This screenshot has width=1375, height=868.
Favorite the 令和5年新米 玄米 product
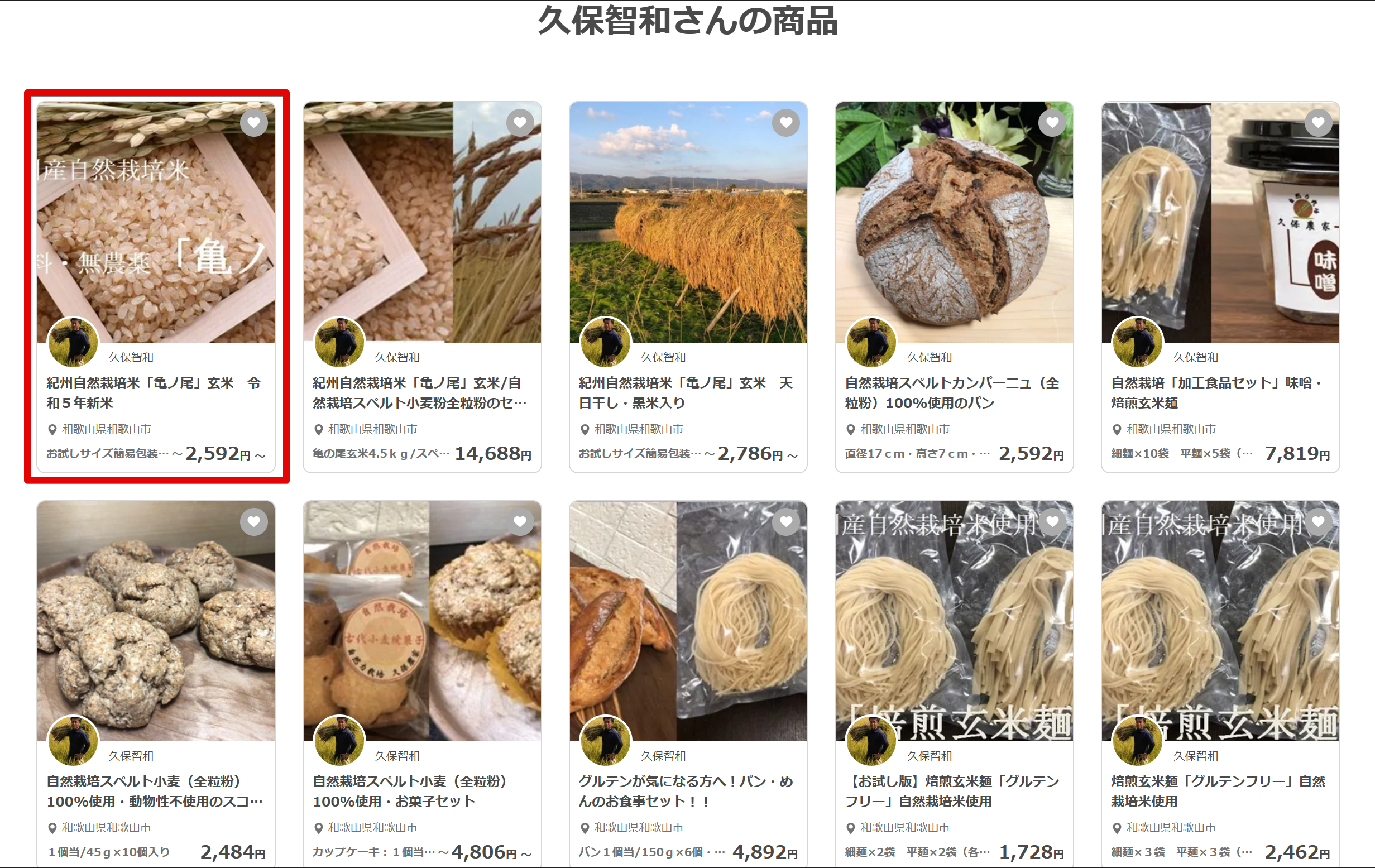[253, 122]
